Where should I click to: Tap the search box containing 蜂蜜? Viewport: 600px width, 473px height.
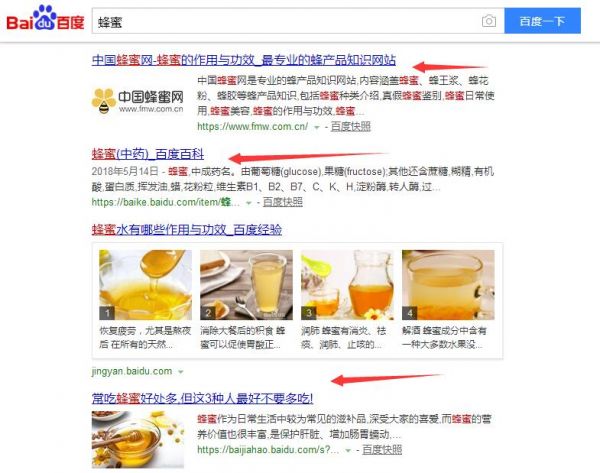click(x=280, y=20)
